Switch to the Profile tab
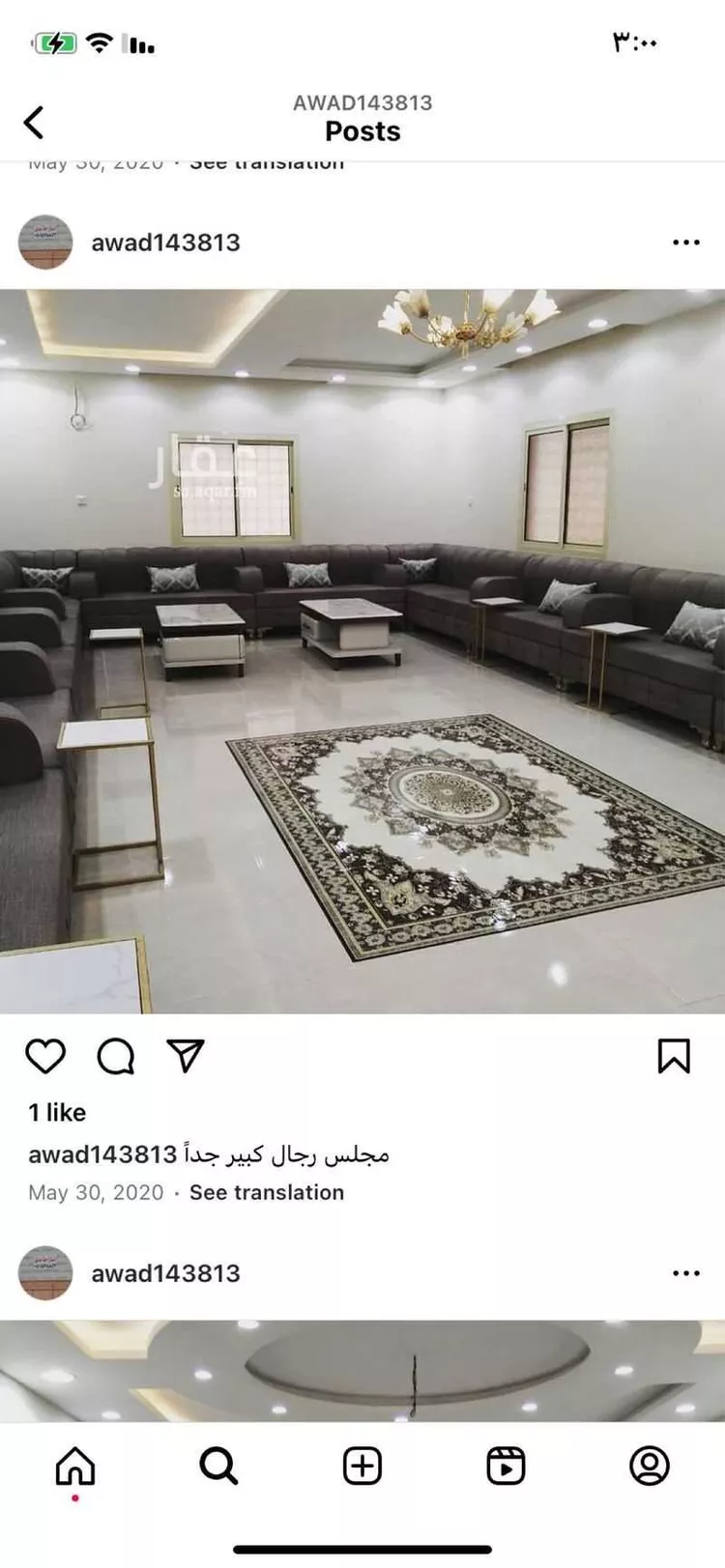Screen dimensions: 725x1568 (x=650, y=1466)
